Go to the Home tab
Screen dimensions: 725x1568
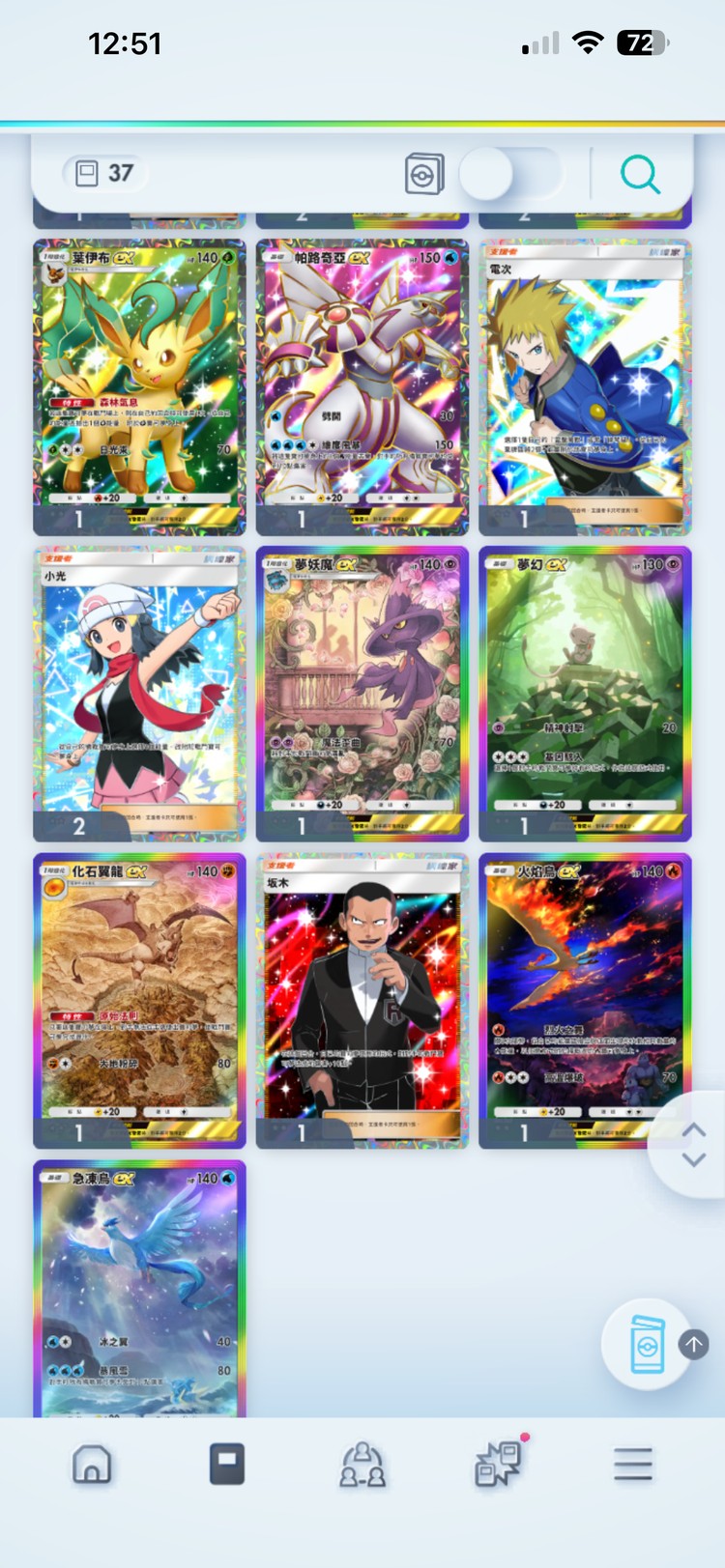coord(92,1465)
